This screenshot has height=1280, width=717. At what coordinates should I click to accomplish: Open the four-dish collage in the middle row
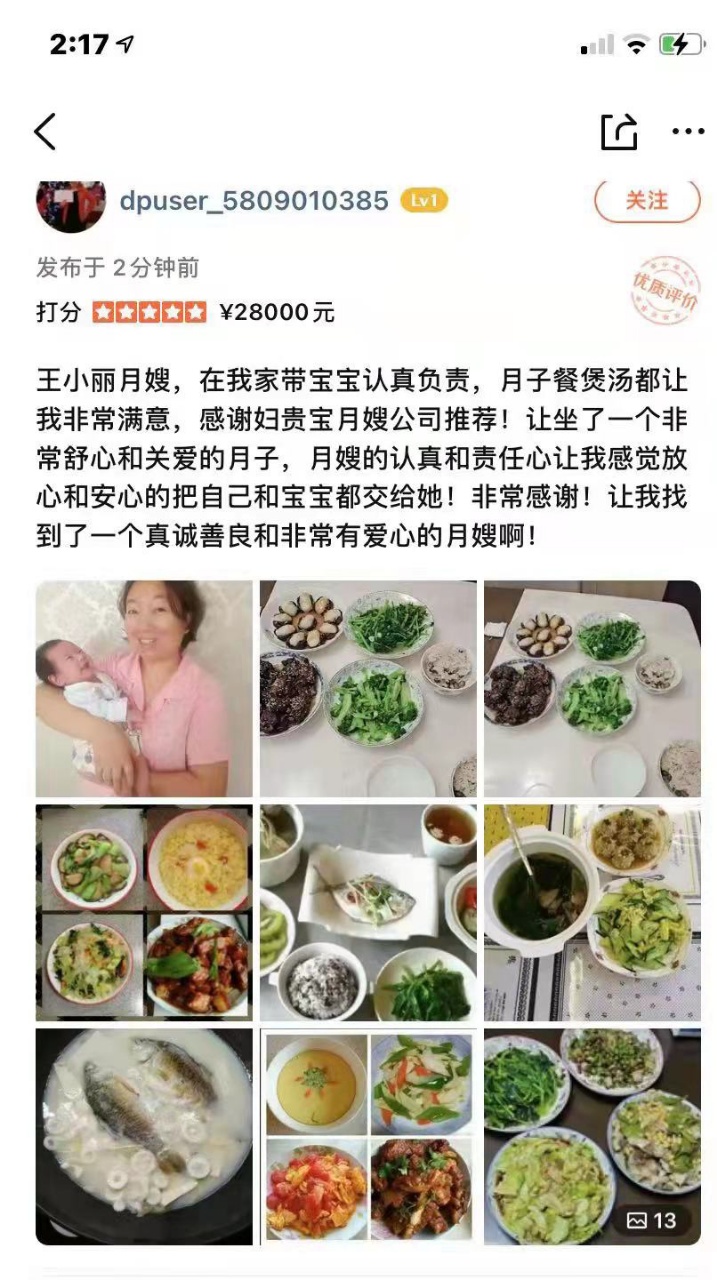point(144,912)
